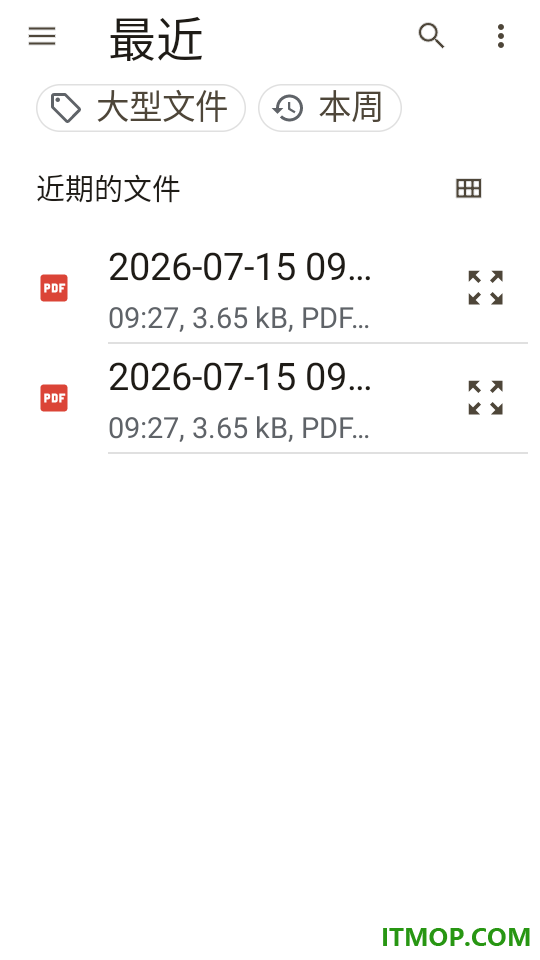Open the three-dot overflow menu

501,36
